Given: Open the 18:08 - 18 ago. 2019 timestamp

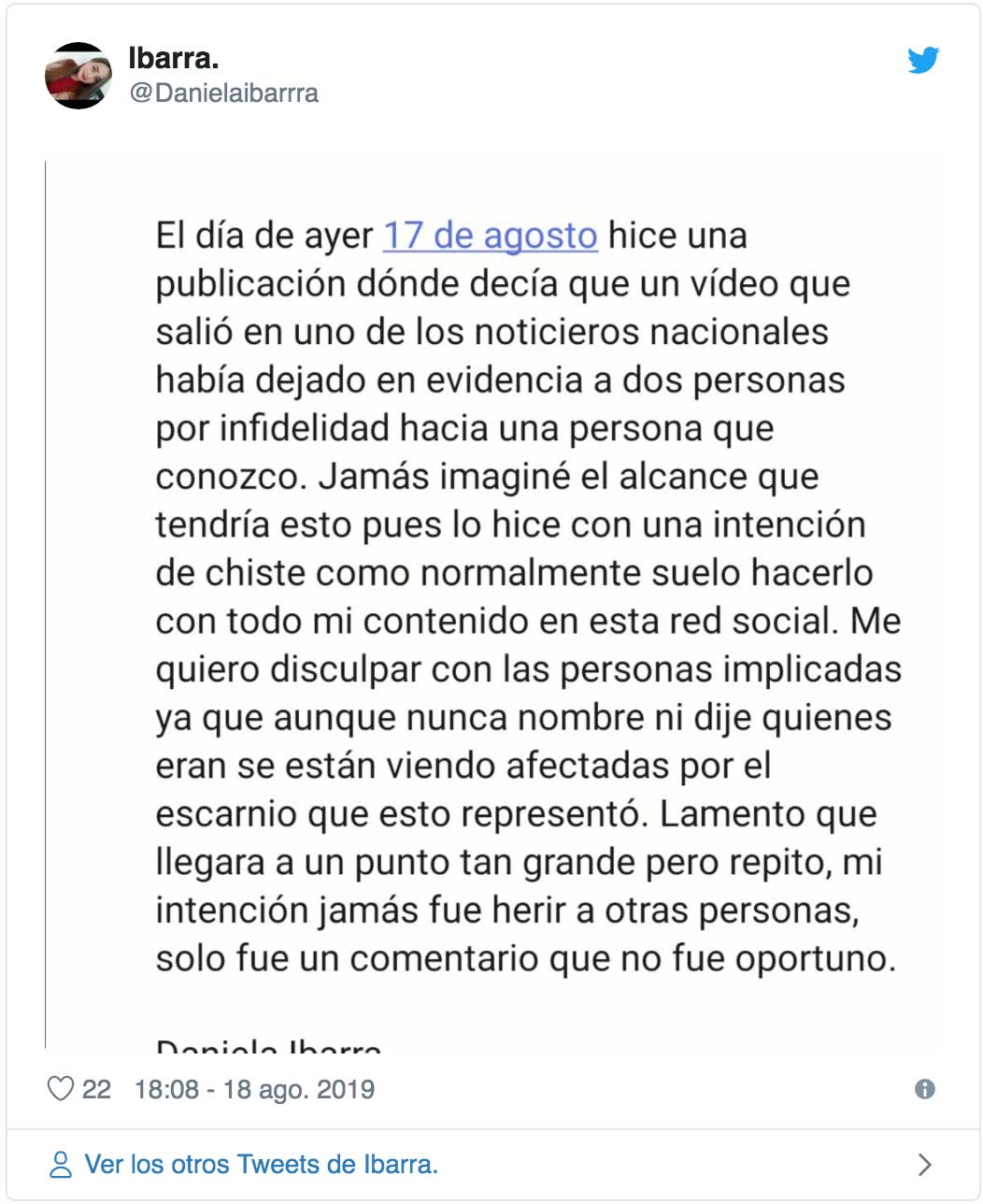Looking at the screenshot, I should (x=254, y=1089).
